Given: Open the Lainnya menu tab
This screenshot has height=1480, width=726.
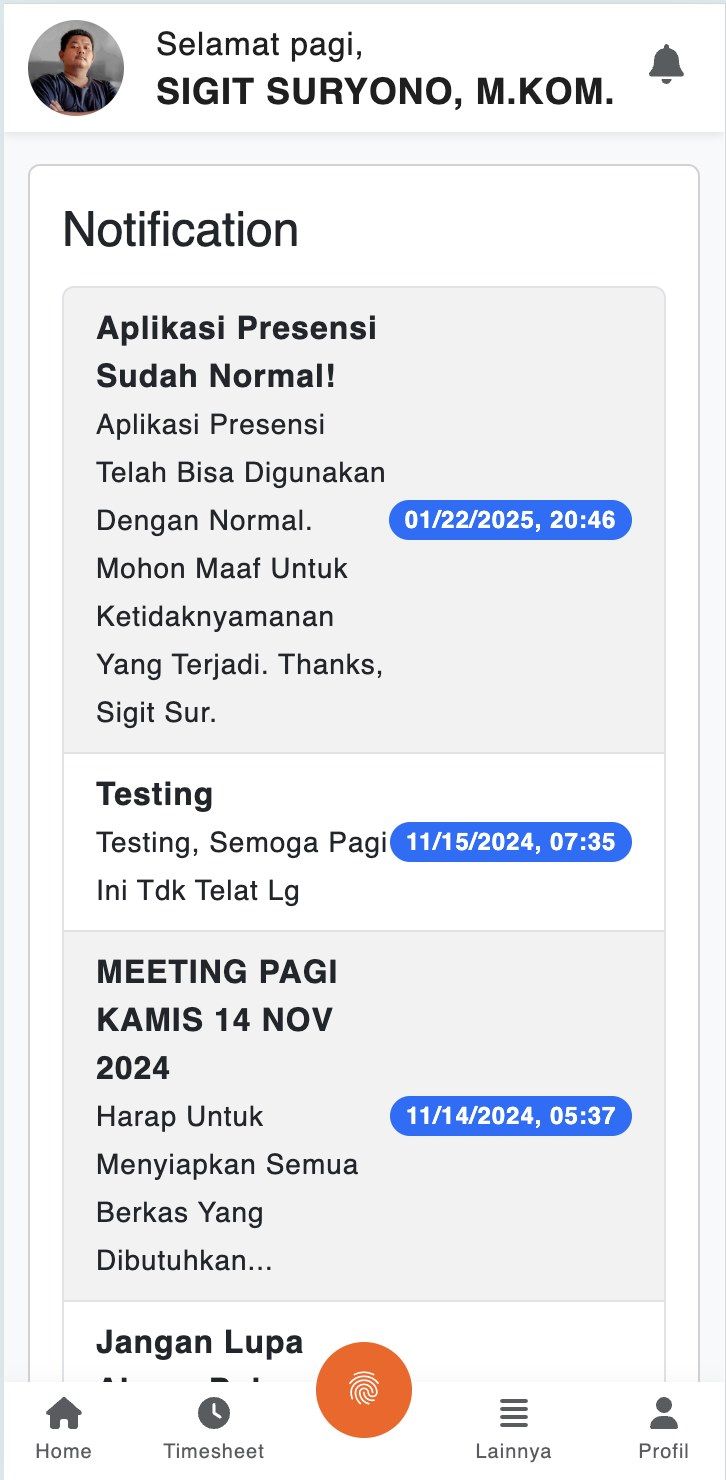Looking at the screenshot, I should [x=513, y=1429].
